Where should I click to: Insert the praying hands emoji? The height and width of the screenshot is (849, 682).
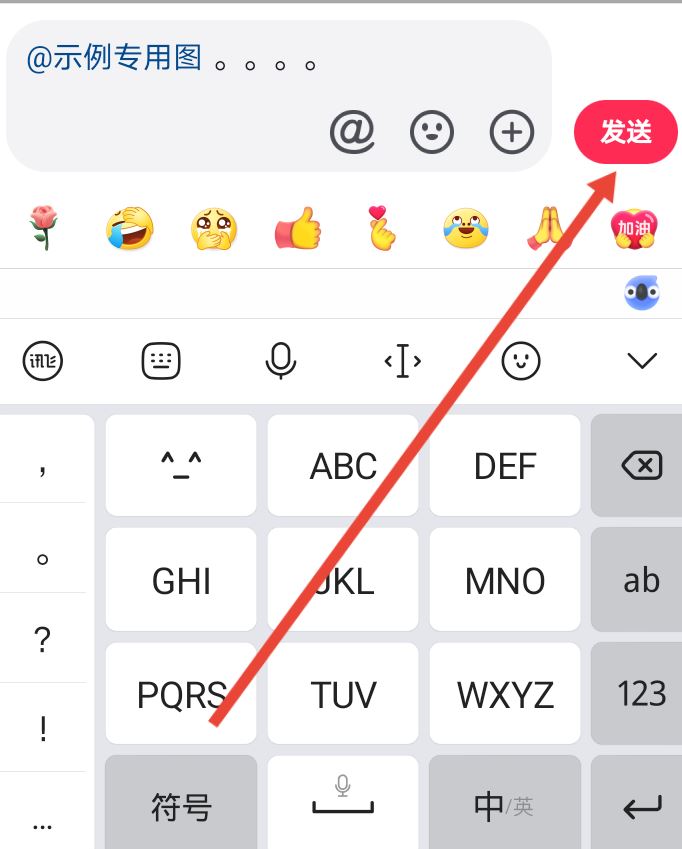click(547, 229)
